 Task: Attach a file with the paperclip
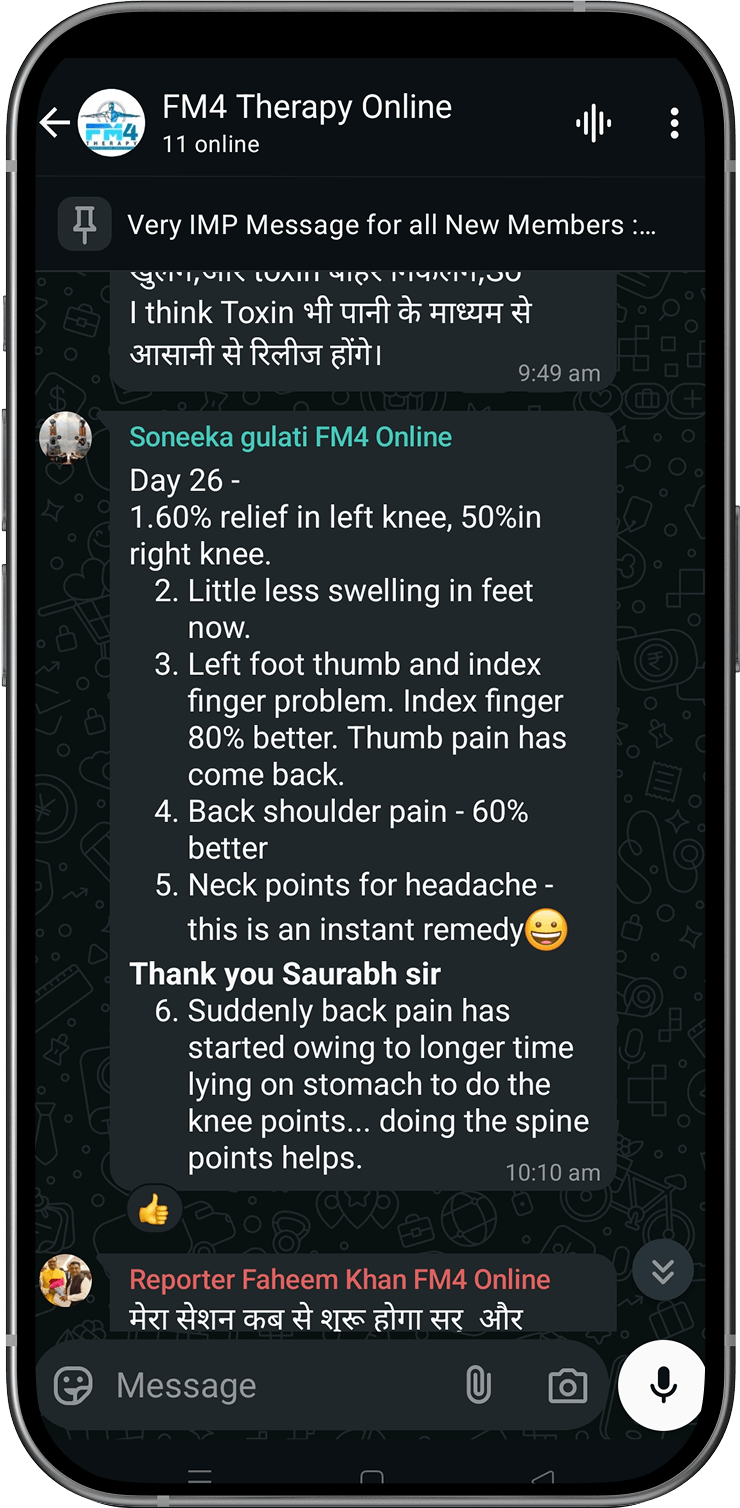click(x=478, y=1386)
